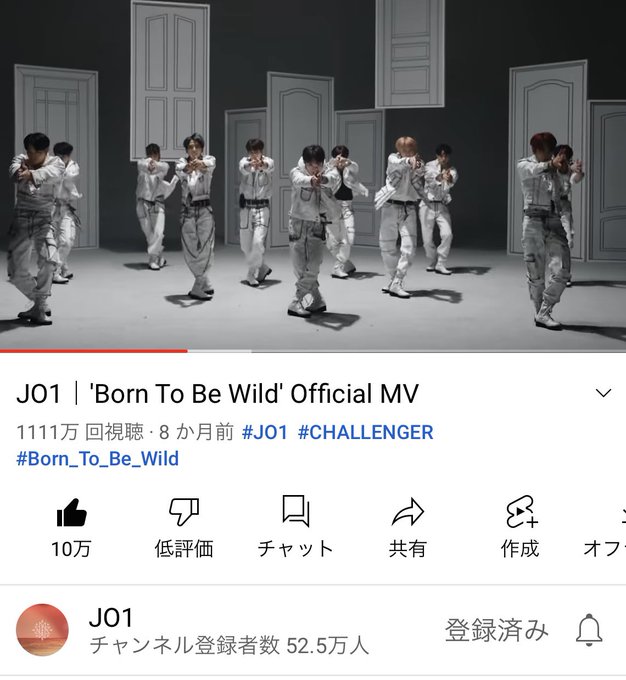The width and height of the screenshot is (626, 680).
Task: Tap the 低評価 dislike button
Action: pyautogui.click(x=184, y=527)
